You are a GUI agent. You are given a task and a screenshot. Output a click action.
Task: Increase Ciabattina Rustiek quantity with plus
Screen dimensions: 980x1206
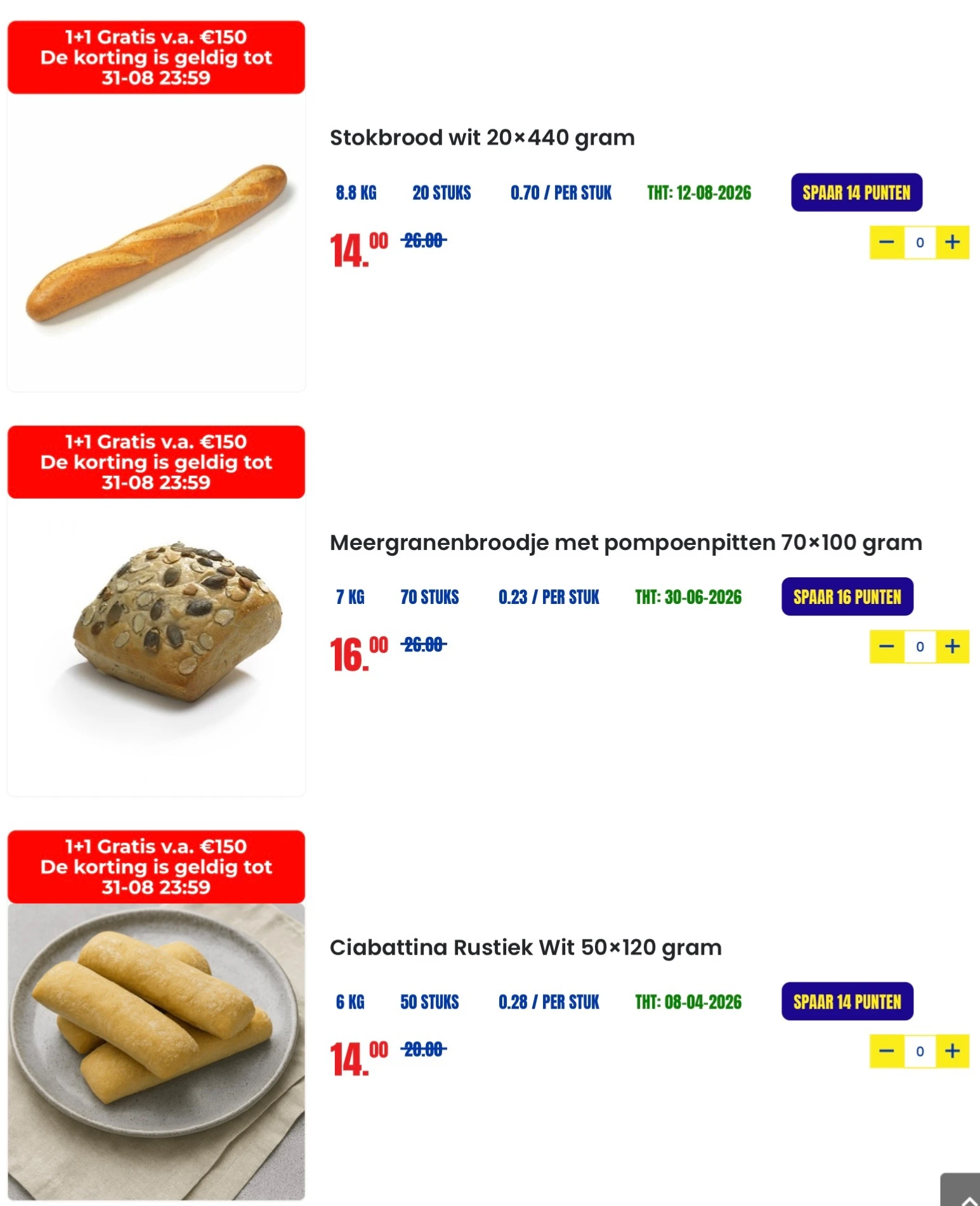tap(951, 1051)
